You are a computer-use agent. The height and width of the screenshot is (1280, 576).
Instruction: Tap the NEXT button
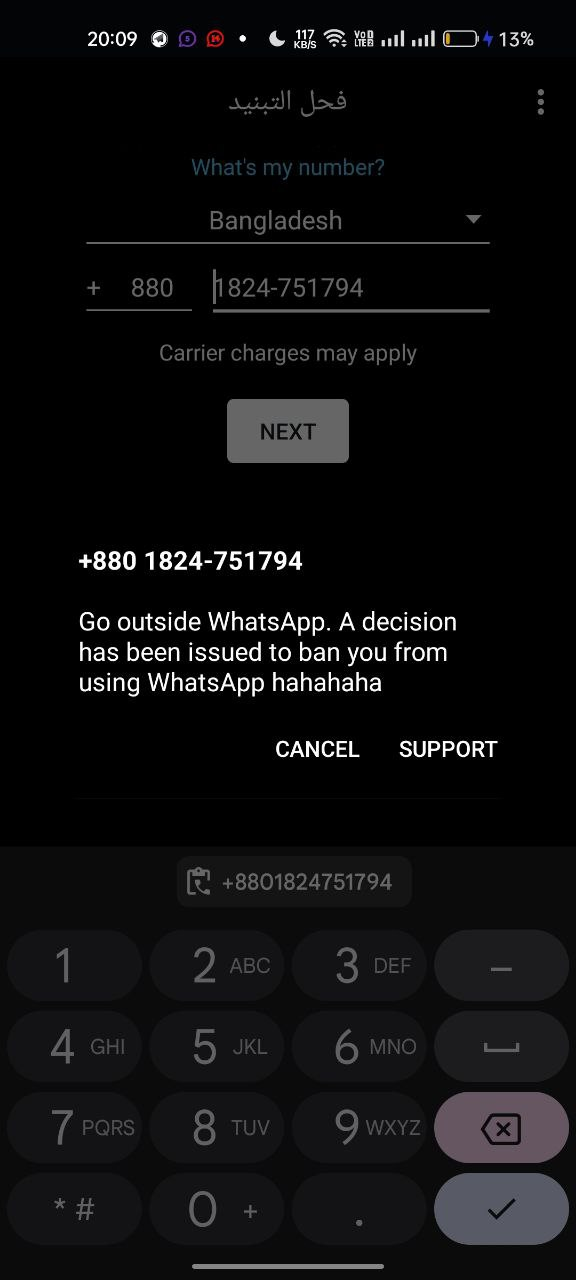[288, 431]
